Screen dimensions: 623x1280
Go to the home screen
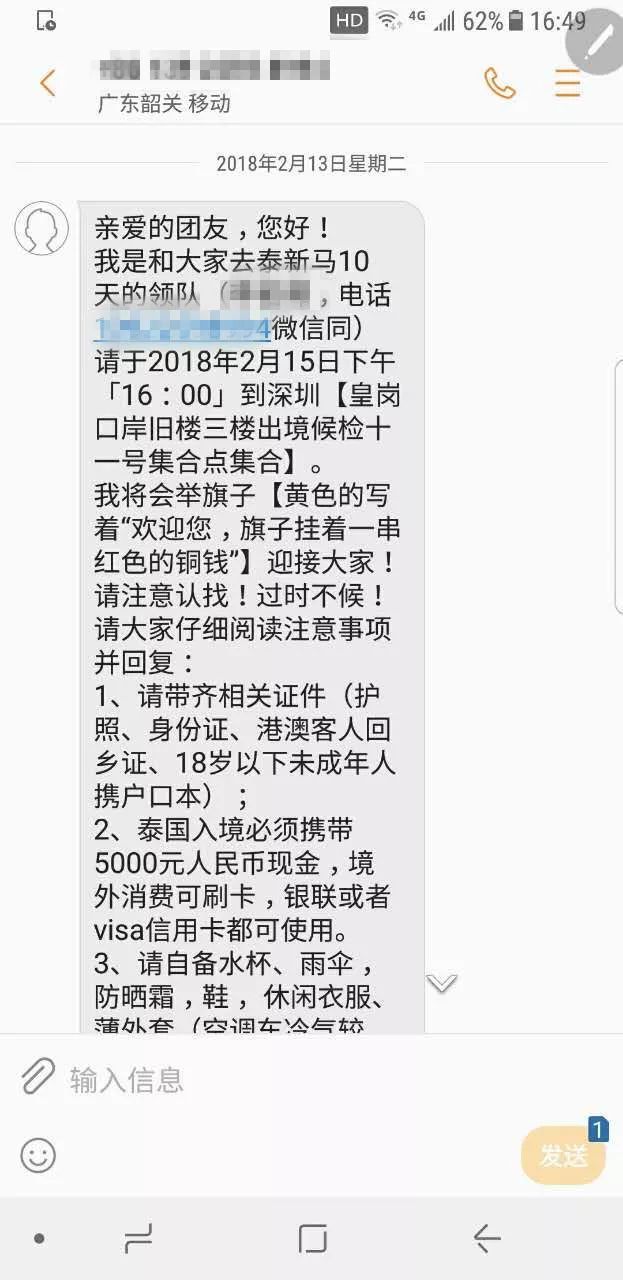(x=313, y=1239)
